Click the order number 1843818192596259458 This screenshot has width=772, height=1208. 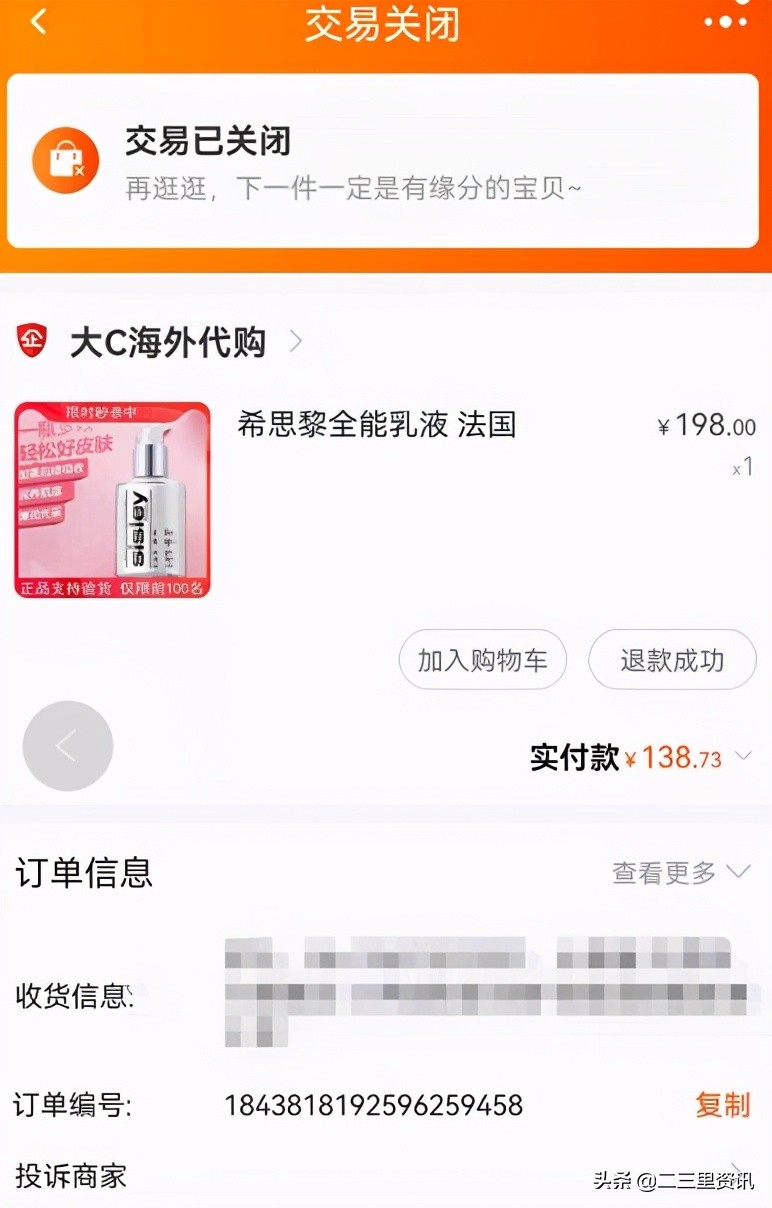373,1105
